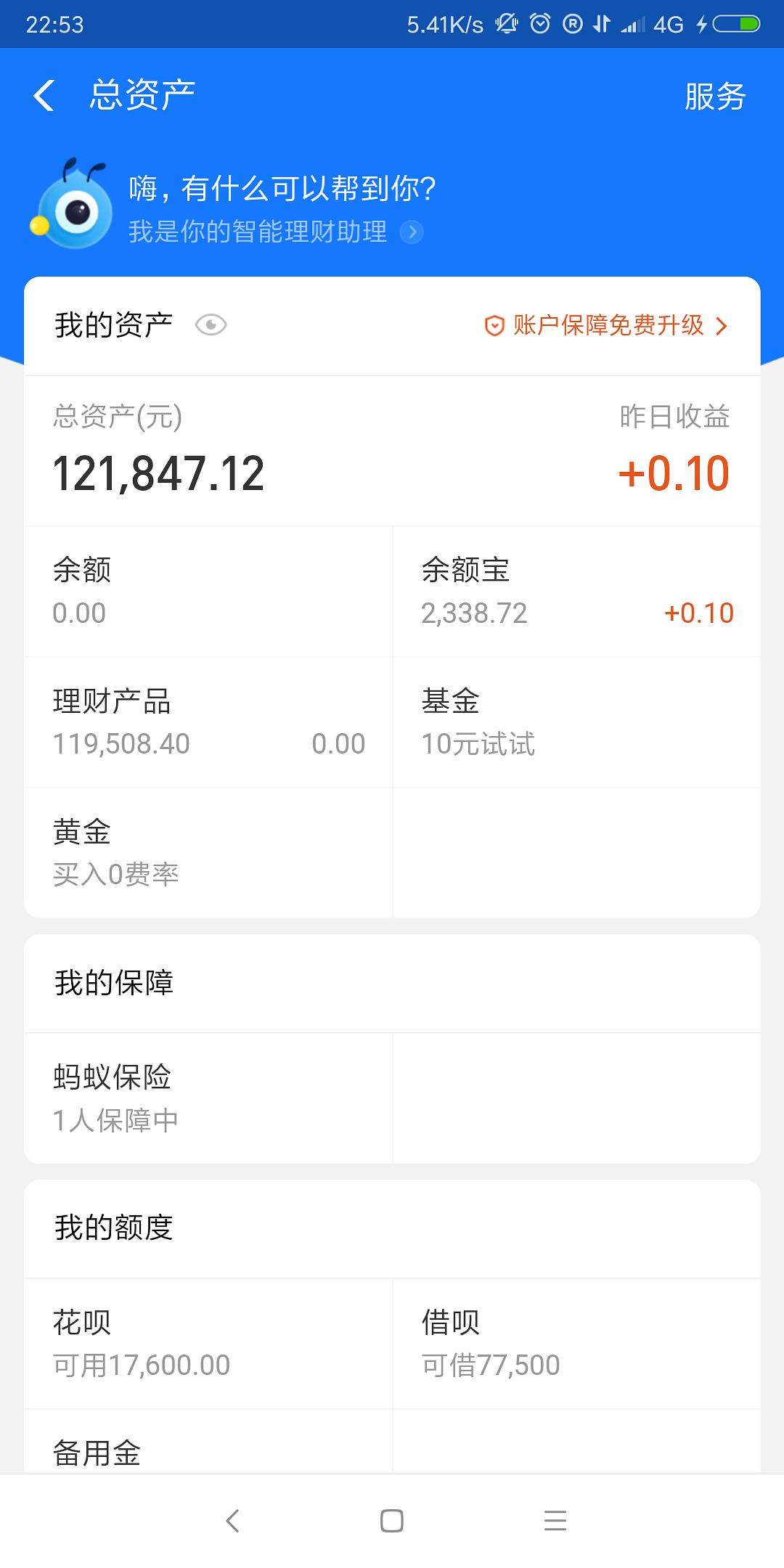Click the 10元试试 fund trial link

pyautogui.click(x=479, y=743)
